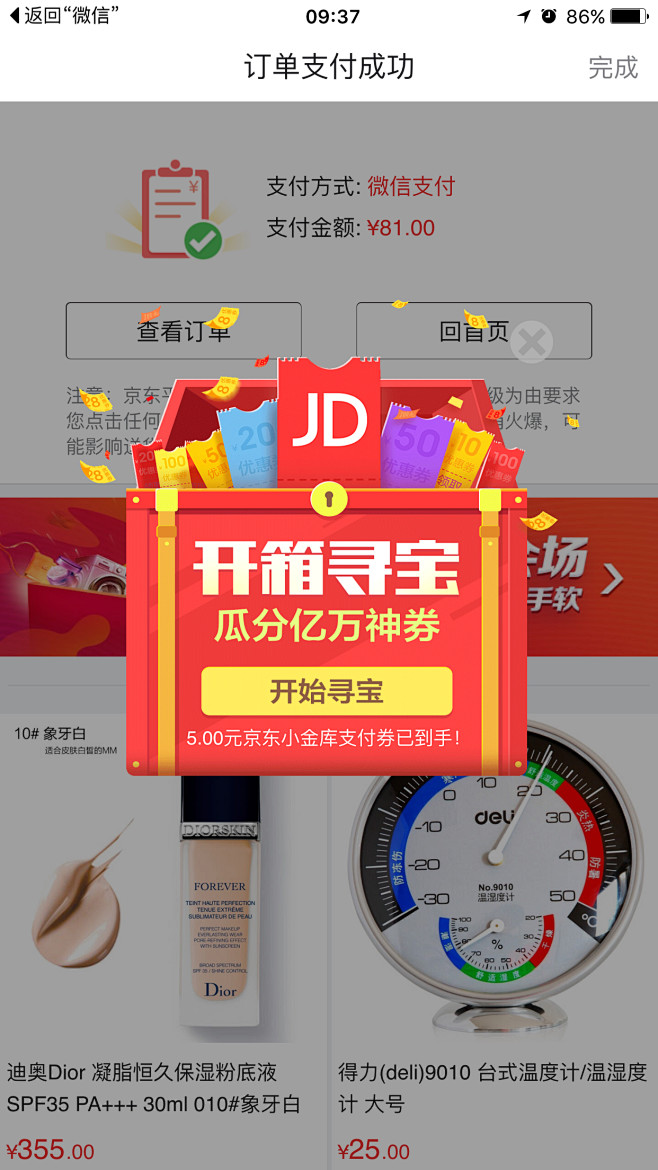Open the deli 9010 温湿度计 product card
Screen dimensions: 658x1170
click(494, 933)
